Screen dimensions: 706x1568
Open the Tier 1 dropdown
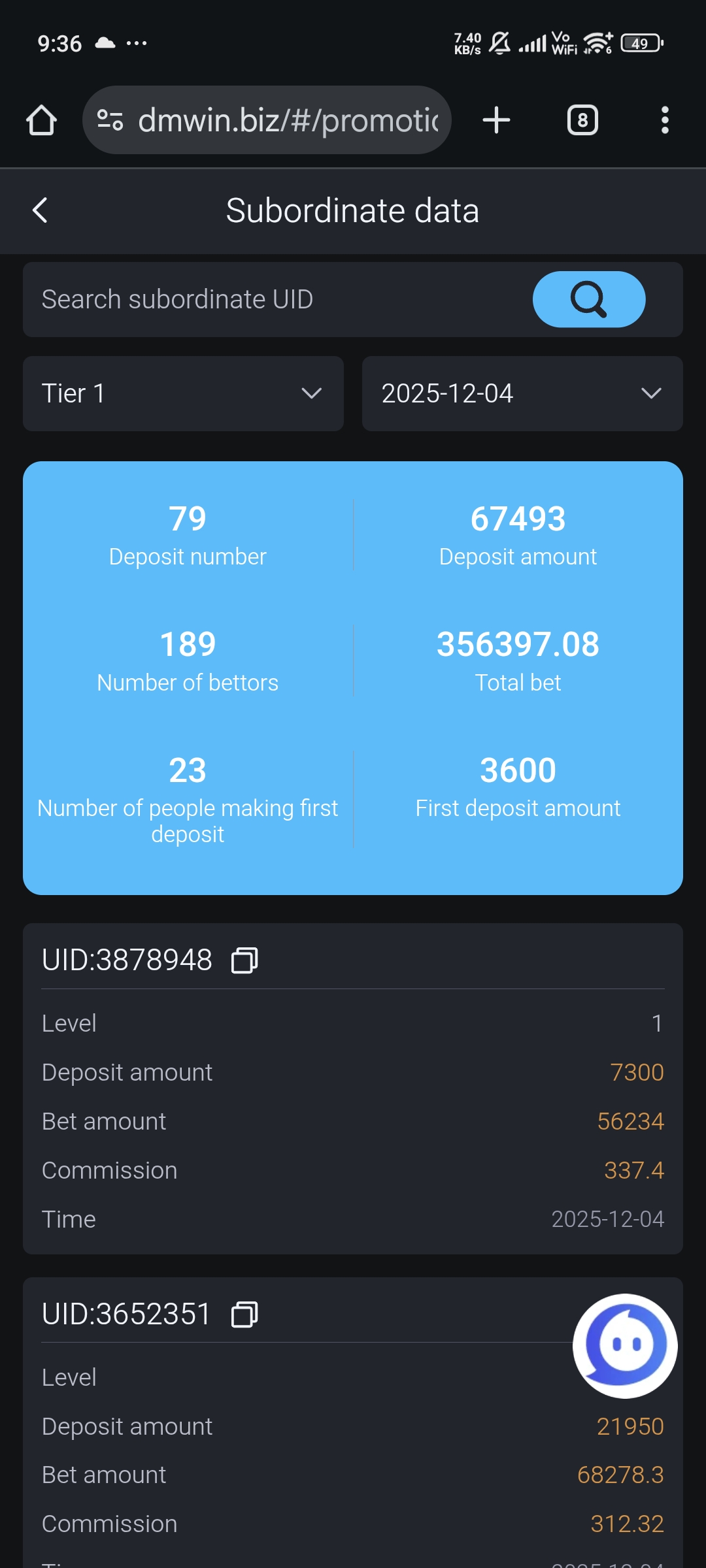coord(183,393)
